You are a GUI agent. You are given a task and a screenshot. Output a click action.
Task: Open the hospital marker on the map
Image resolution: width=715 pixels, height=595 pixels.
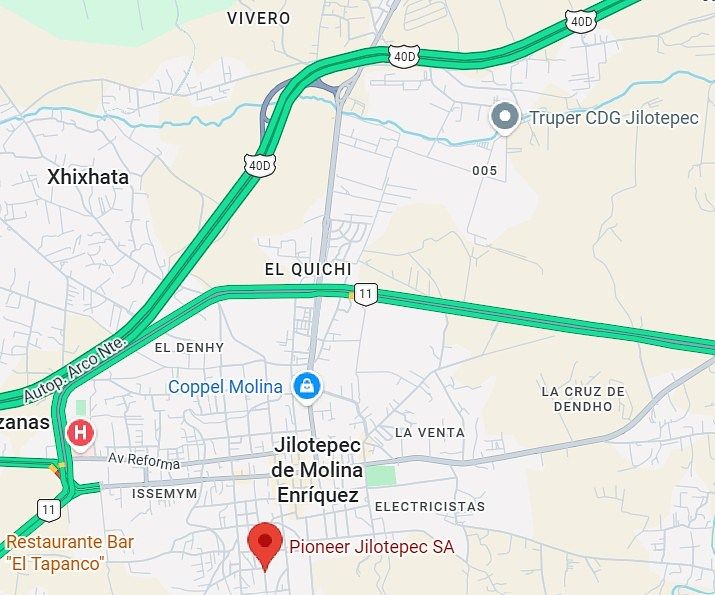pyautogui.click(x=80, y=433)
